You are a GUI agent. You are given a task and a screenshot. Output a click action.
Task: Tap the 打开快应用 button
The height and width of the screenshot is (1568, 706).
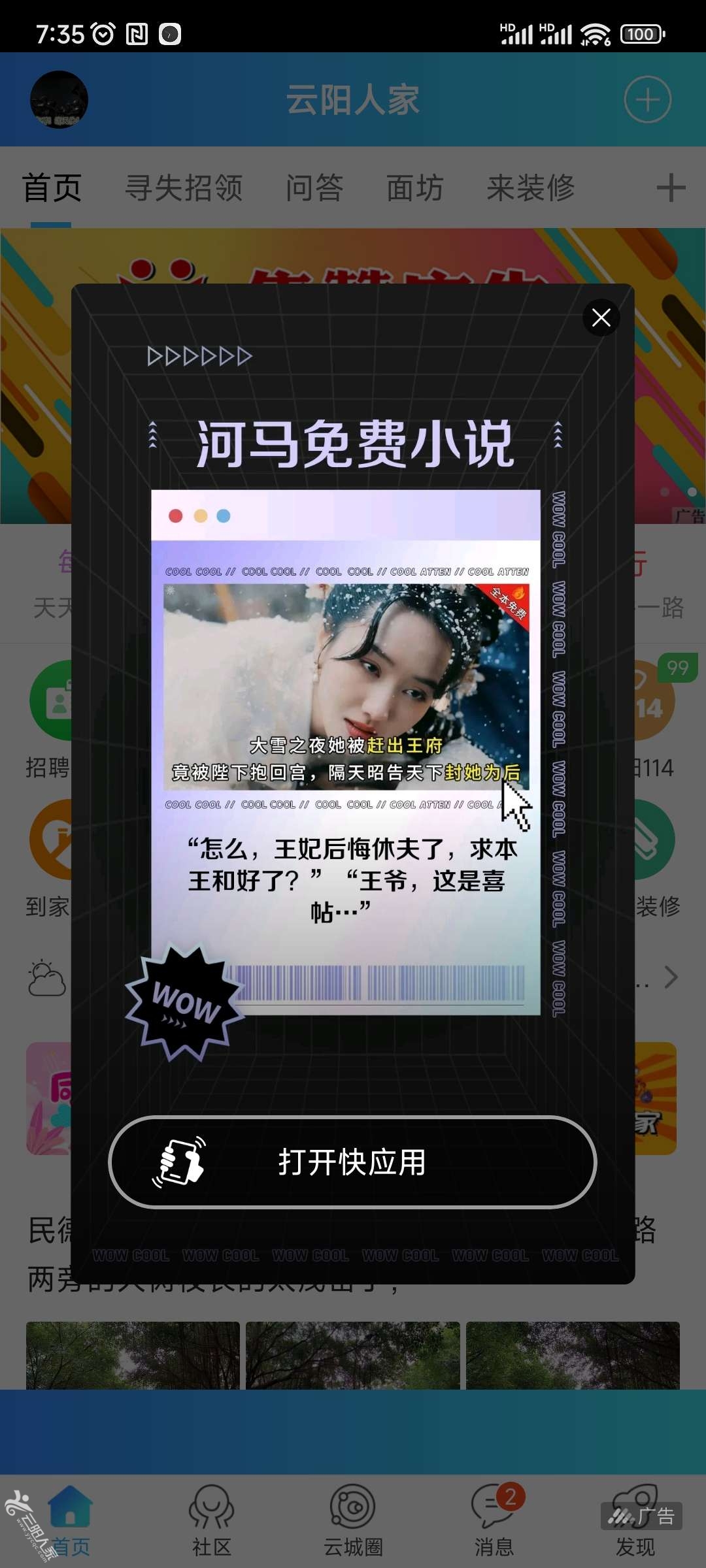(352, 1162)
